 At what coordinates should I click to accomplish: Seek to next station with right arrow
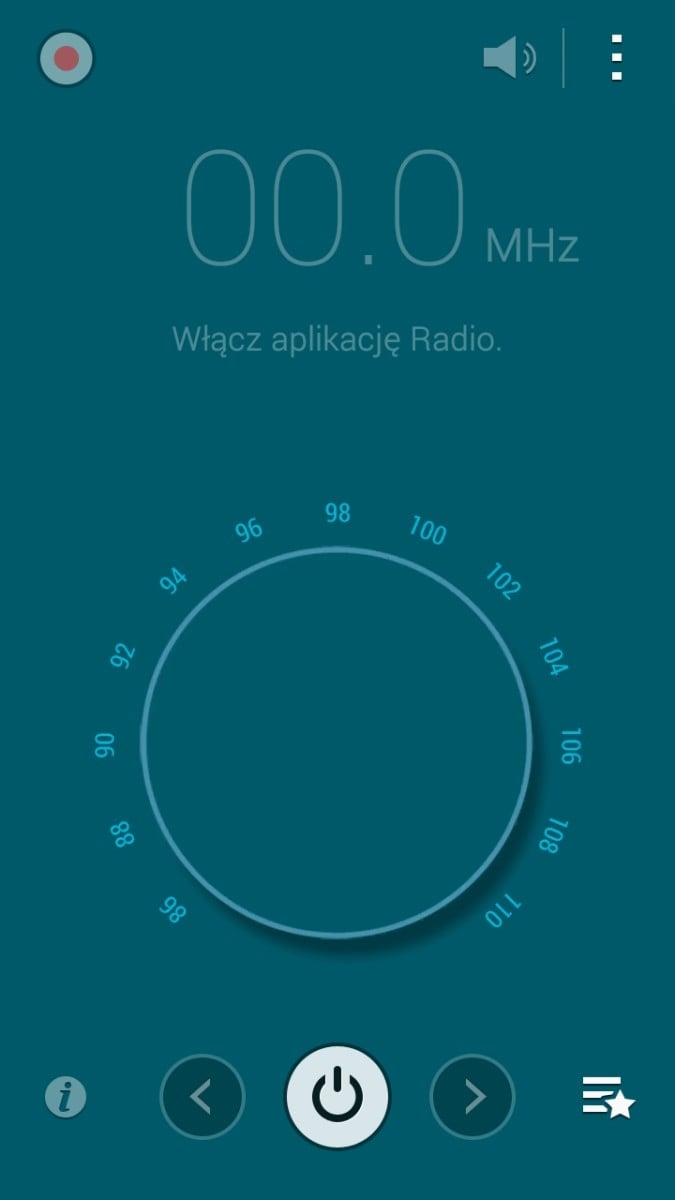point(472,1097)
